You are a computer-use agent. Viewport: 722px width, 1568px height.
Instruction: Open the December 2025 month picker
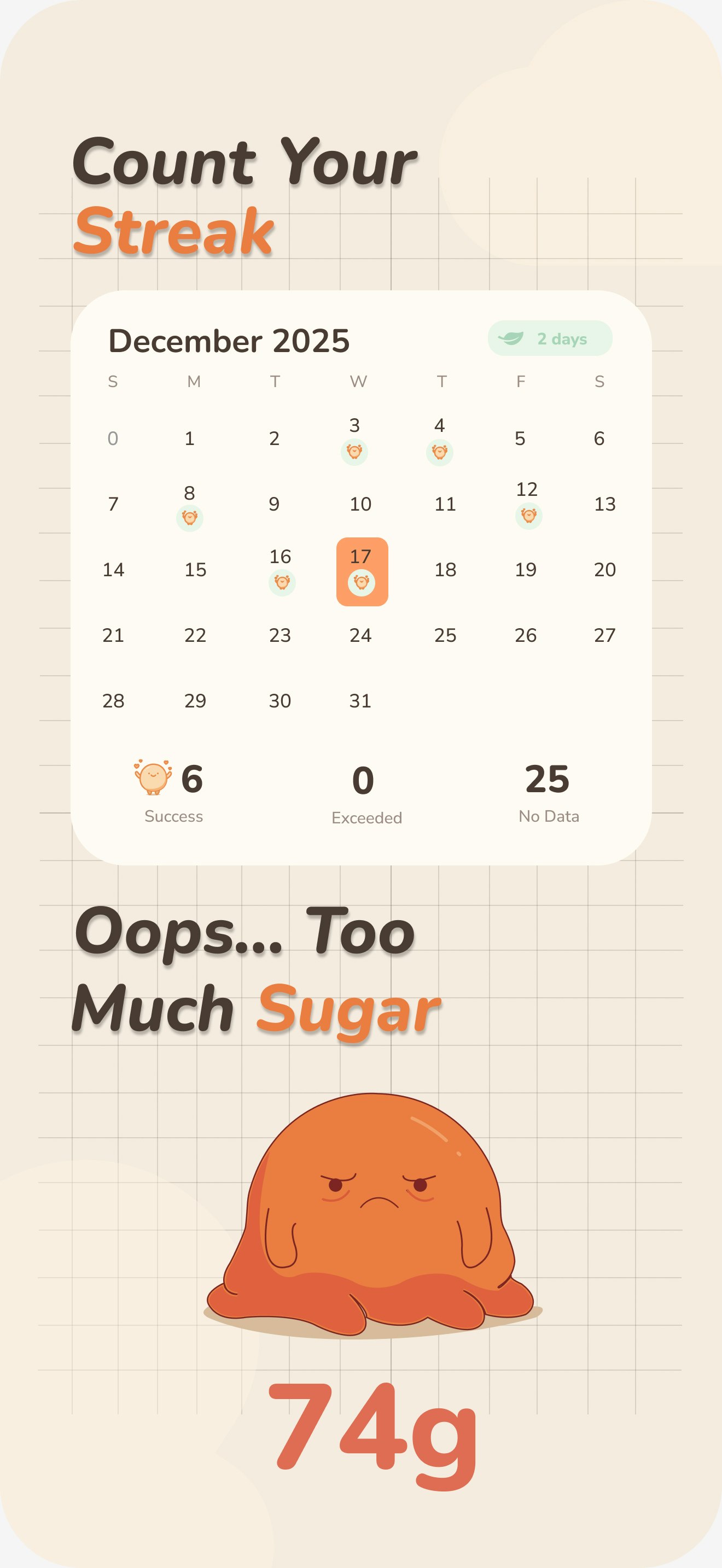tap(230, 341)
